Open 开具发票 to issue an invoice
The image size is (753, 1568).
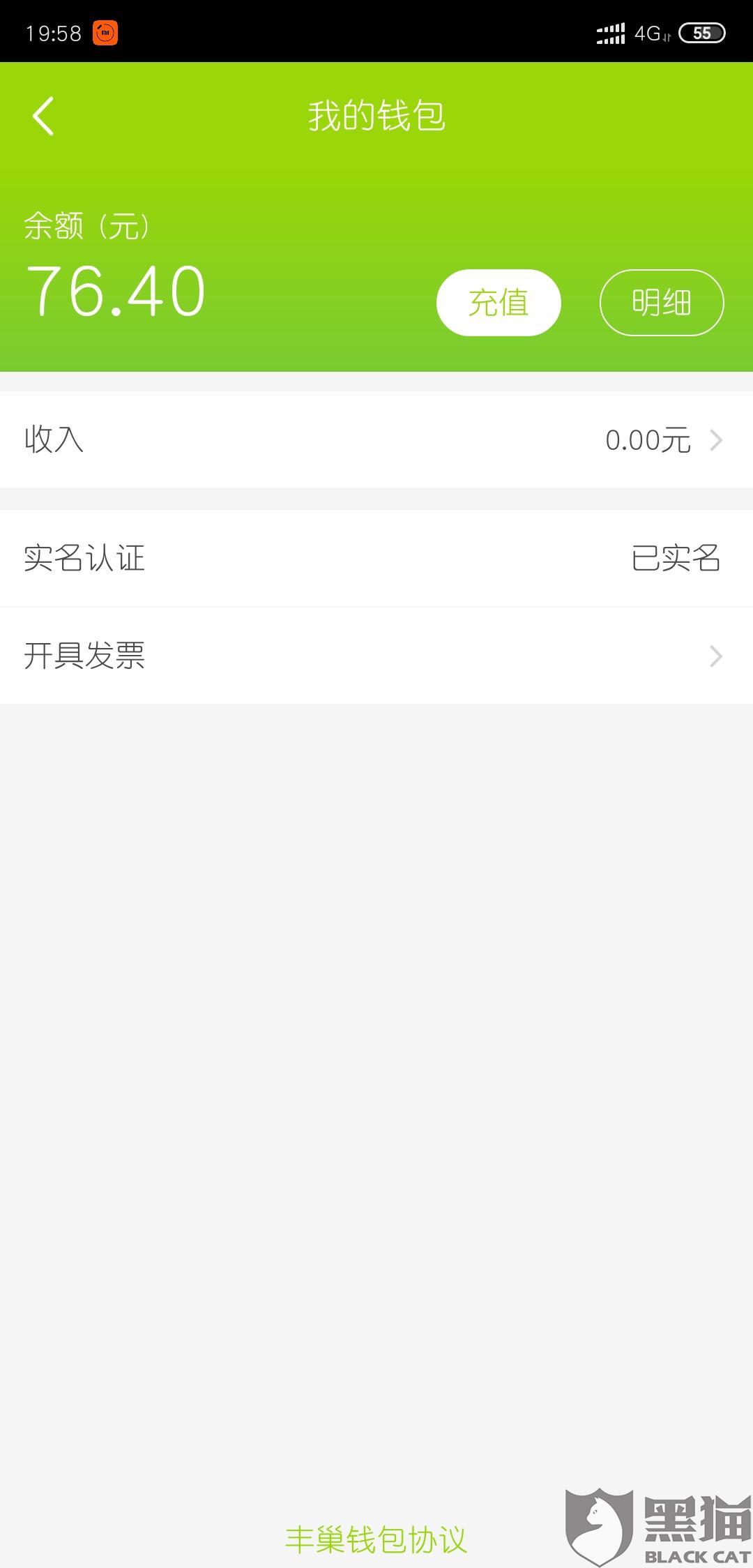376,656
